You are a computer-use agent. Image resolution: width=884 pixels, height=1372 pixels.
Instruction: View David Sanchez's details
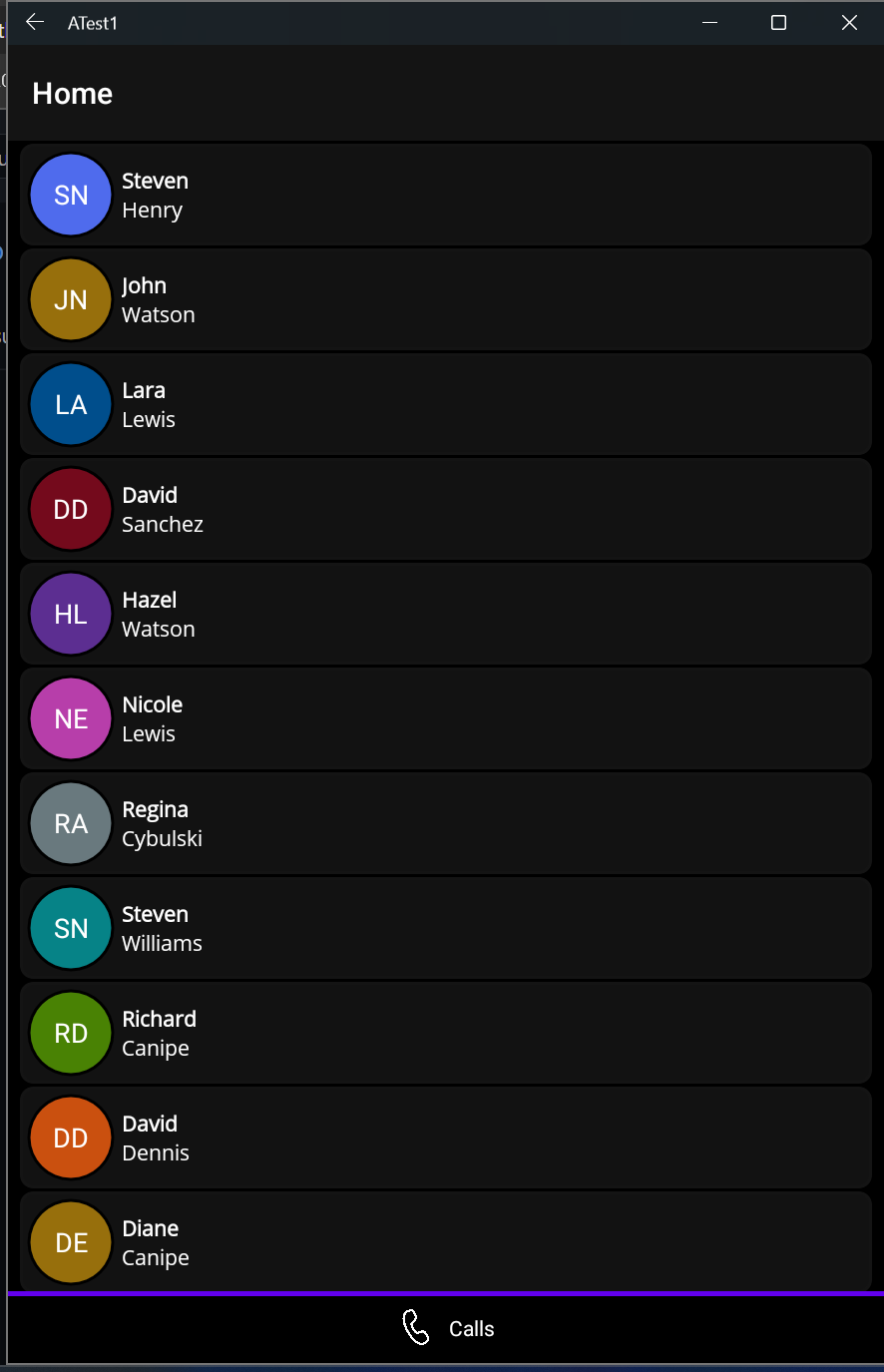pos(445,510)
